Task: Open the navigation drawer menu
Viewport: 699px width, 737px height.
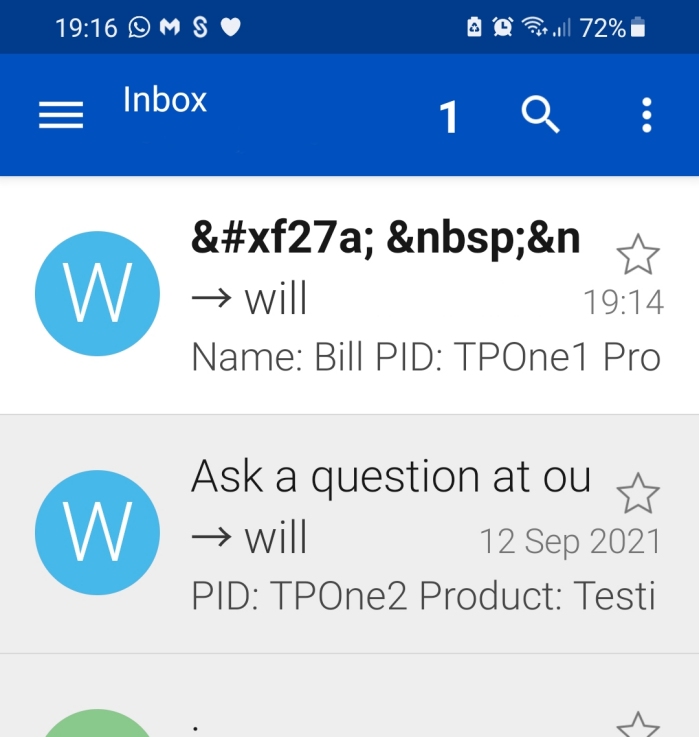Action: click(x=61, y=117)
